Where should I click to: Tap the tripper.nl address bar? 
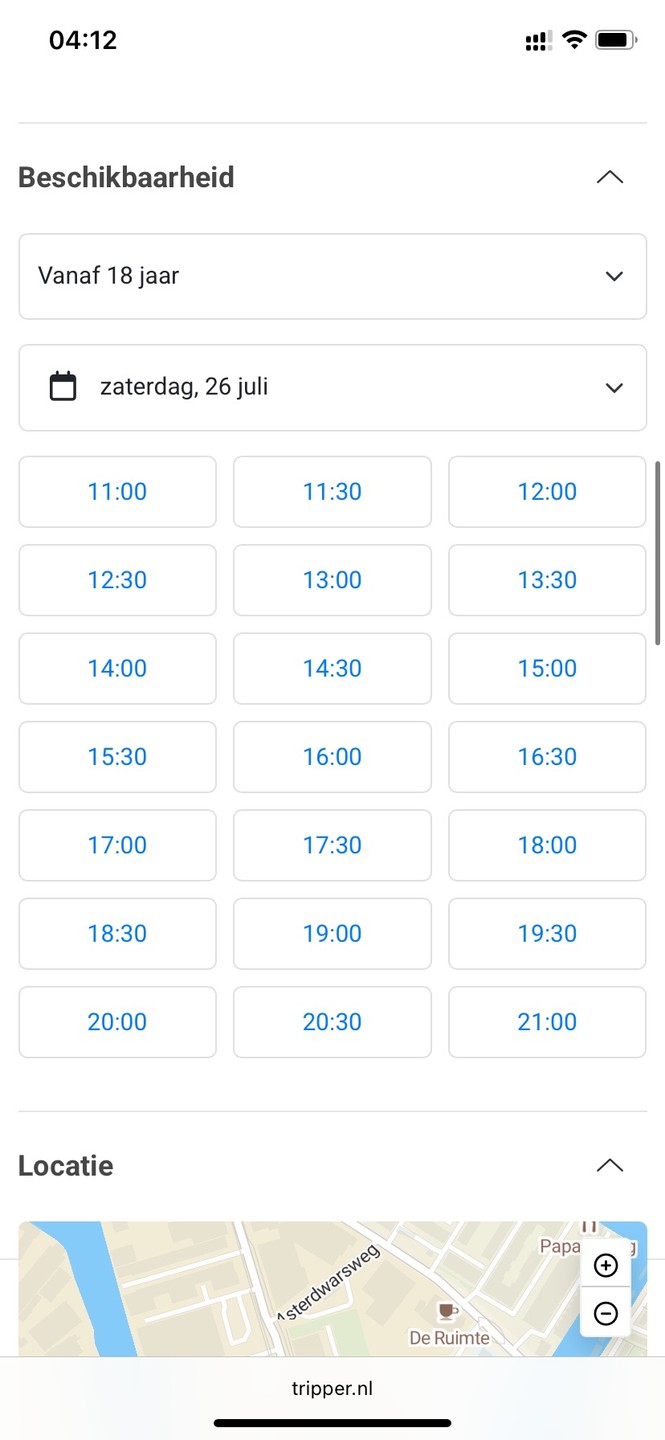[332, 1388]
